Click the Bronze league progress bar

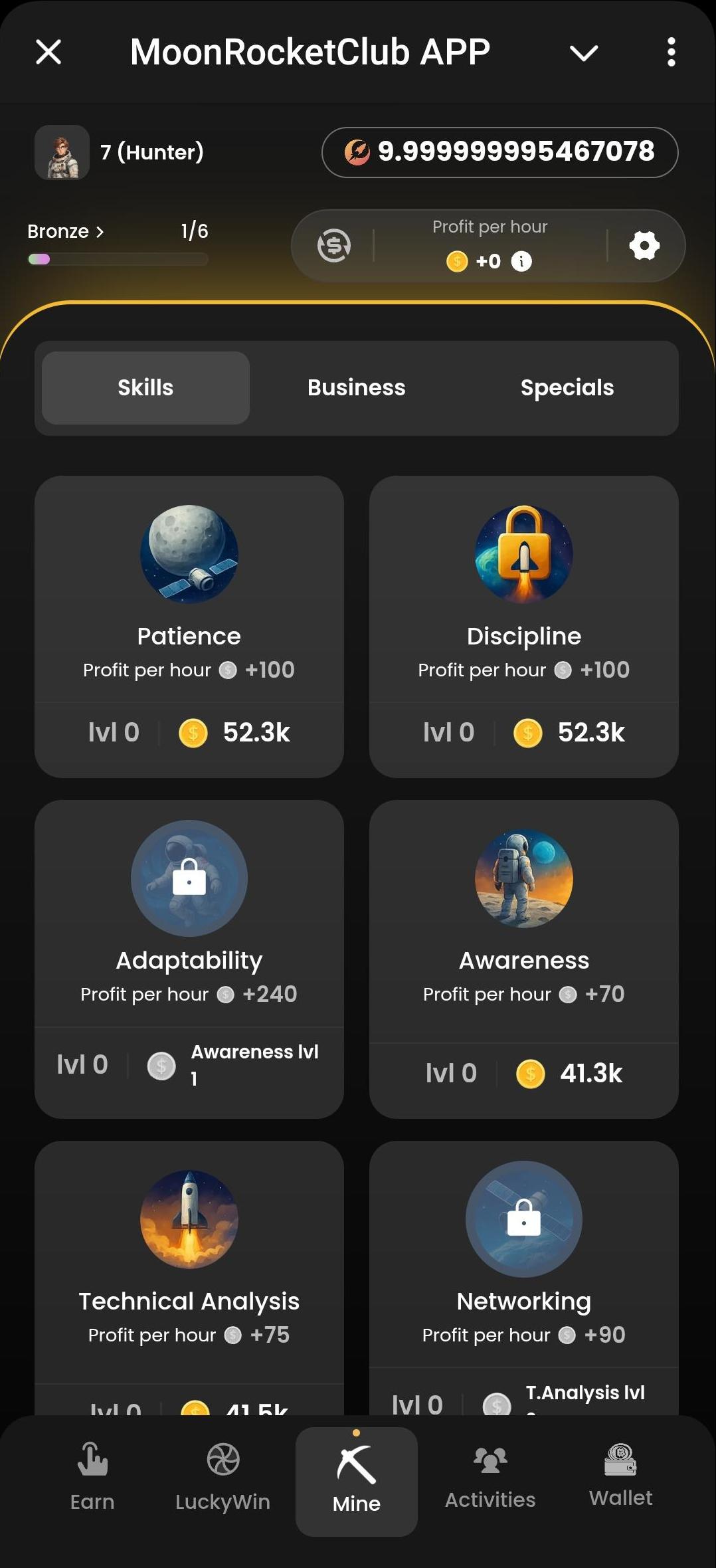pos(120,259)
